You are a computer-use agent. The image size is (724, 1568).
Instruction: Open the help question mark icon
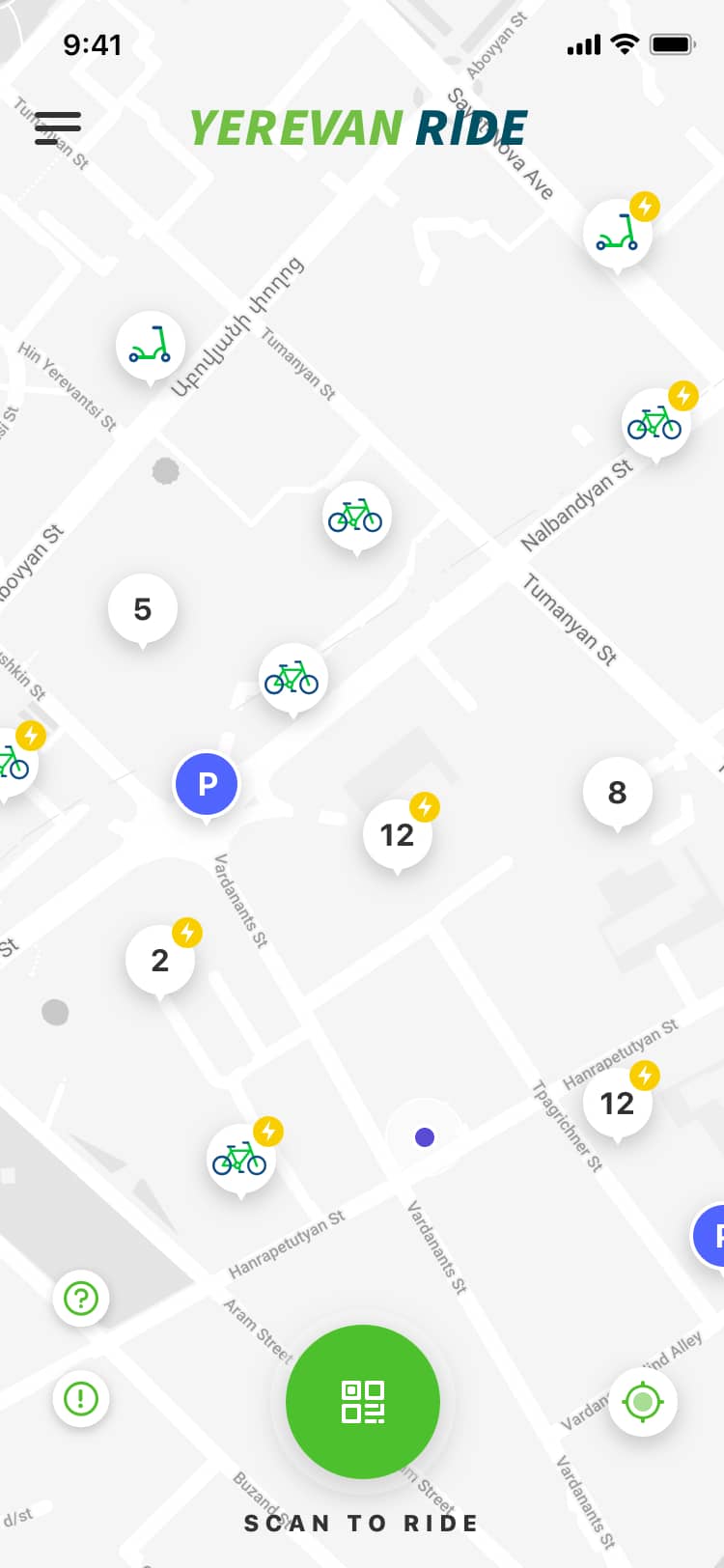point(81,1299)
